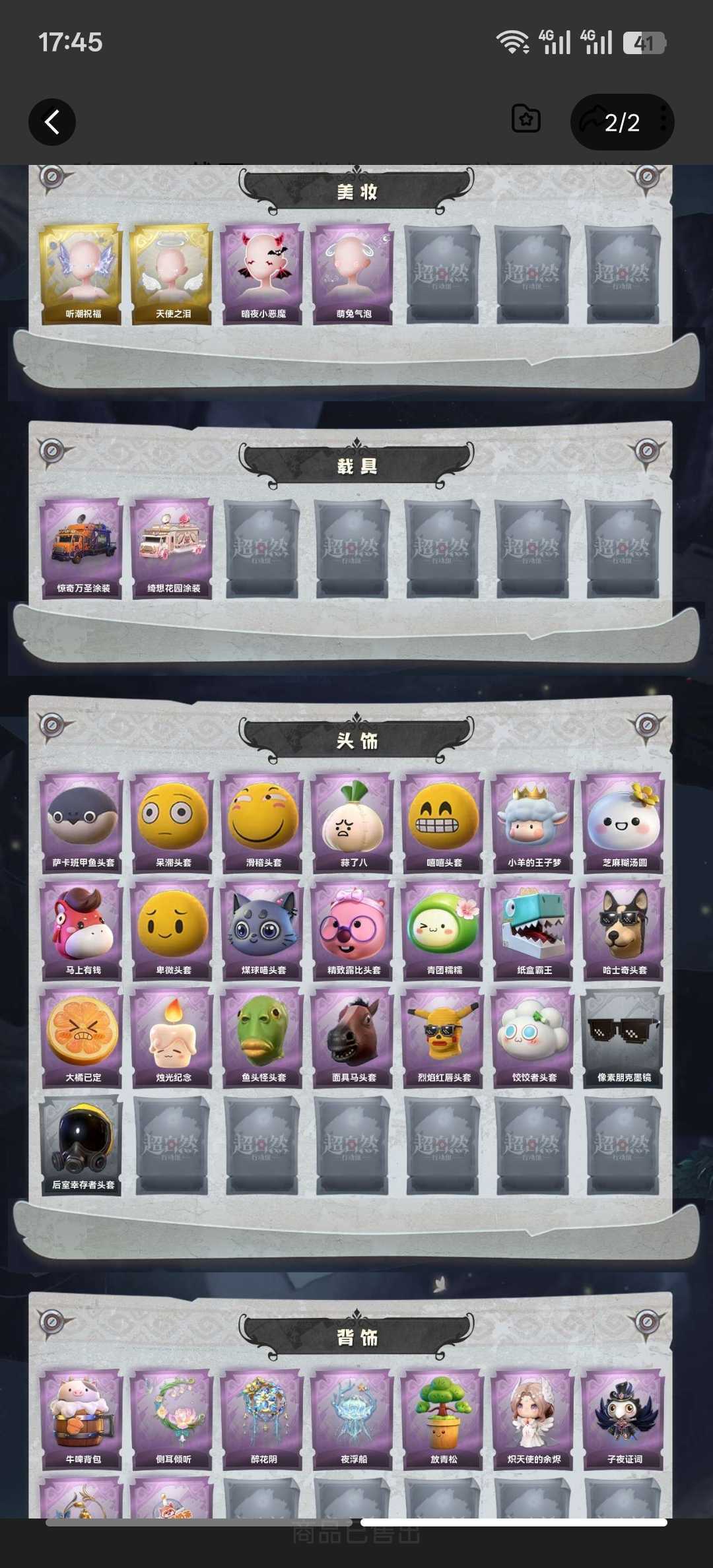Open the three-dot overflow menu

[663, 121]
